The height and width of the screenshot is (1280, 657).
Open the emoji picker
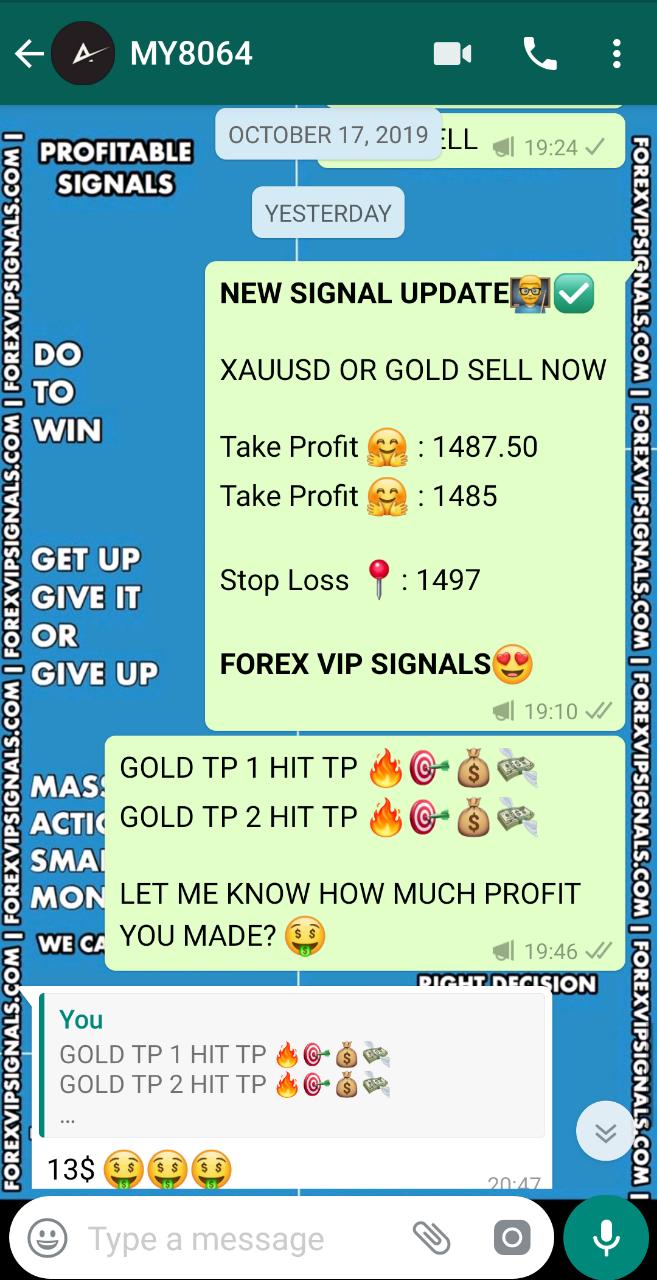(x=48, y=1239)
